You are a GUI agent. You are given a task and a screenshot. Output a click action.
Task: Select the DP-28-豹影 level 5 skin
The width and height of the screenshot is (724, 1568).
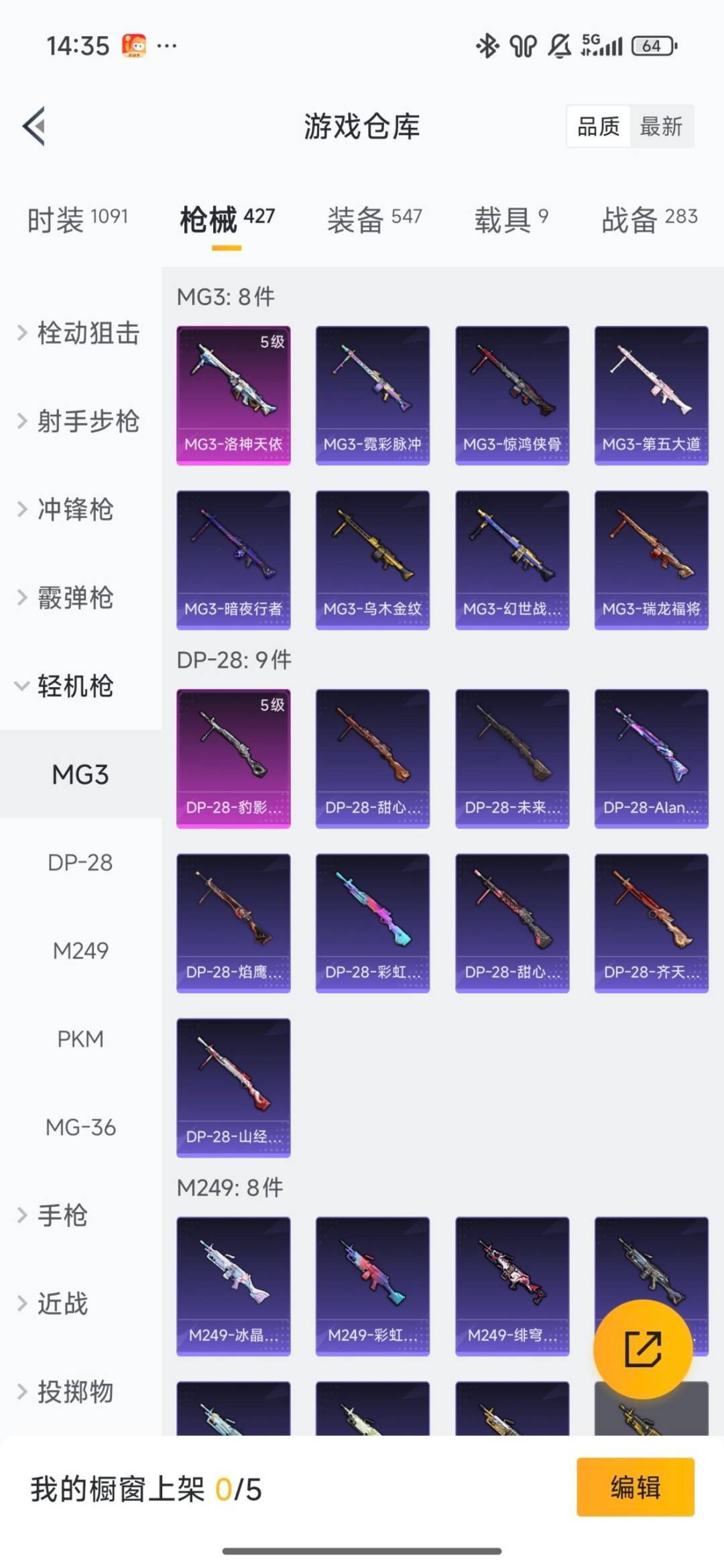233,758
